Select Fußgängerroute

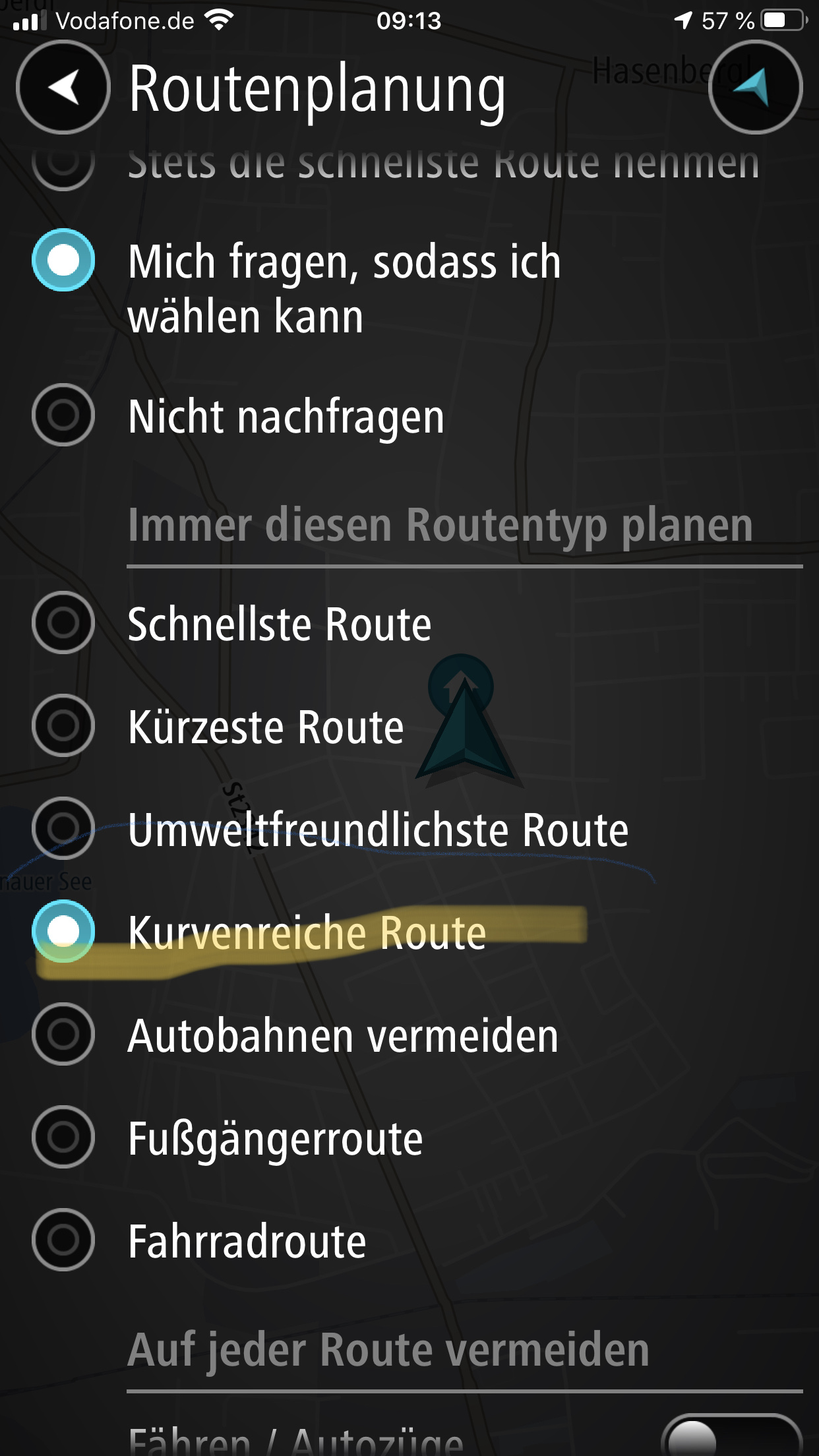(x=63, y=1137)
